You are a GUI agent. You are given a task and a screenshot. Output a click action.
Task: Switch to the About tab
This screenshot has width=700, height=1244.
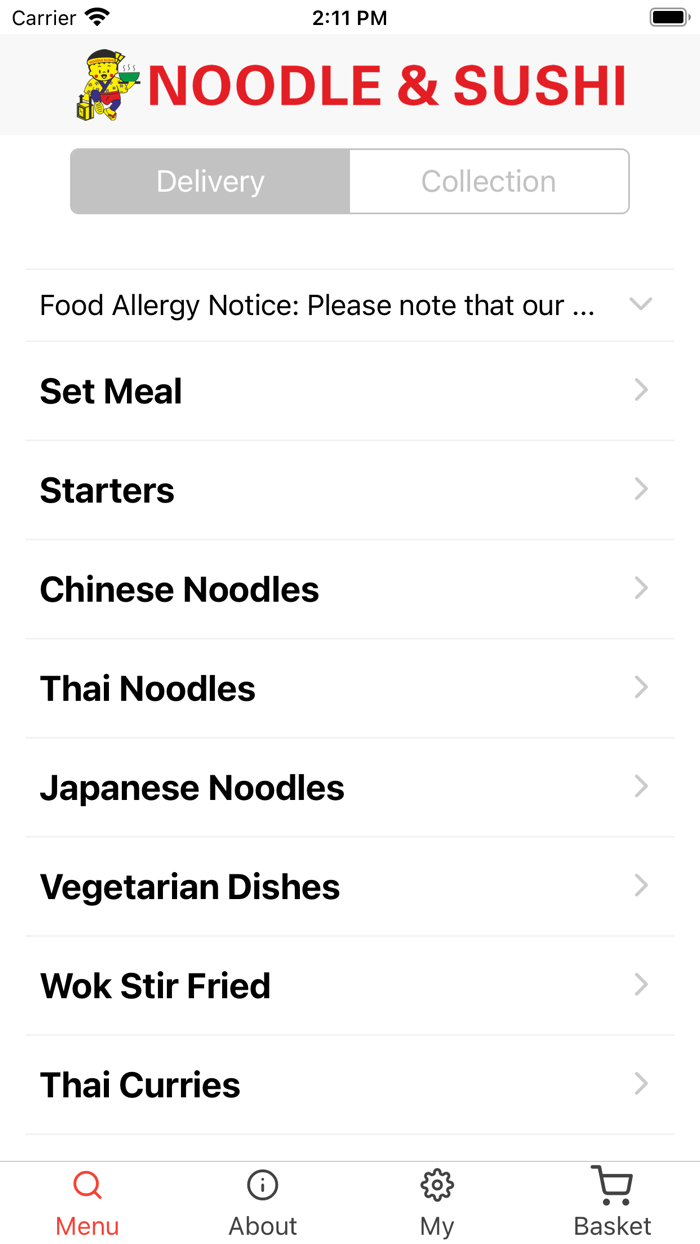tap(262, 1203)
